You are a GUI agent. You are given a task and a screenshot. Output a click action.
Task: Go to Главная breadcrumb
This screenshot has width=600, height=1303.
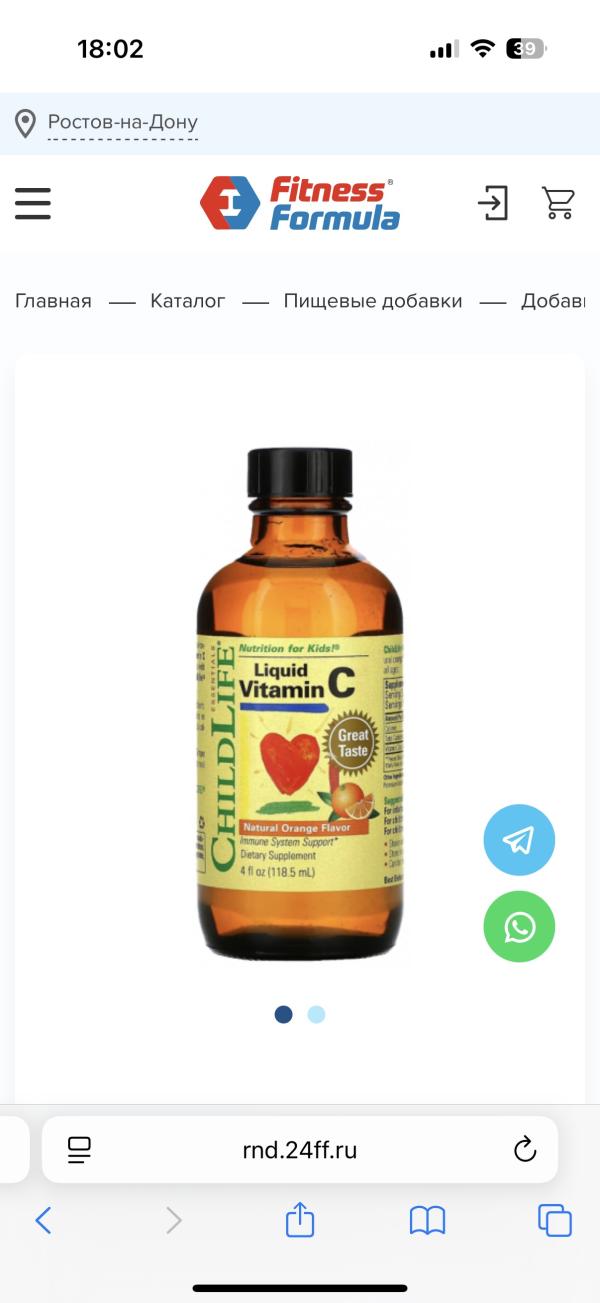[53, 301]
